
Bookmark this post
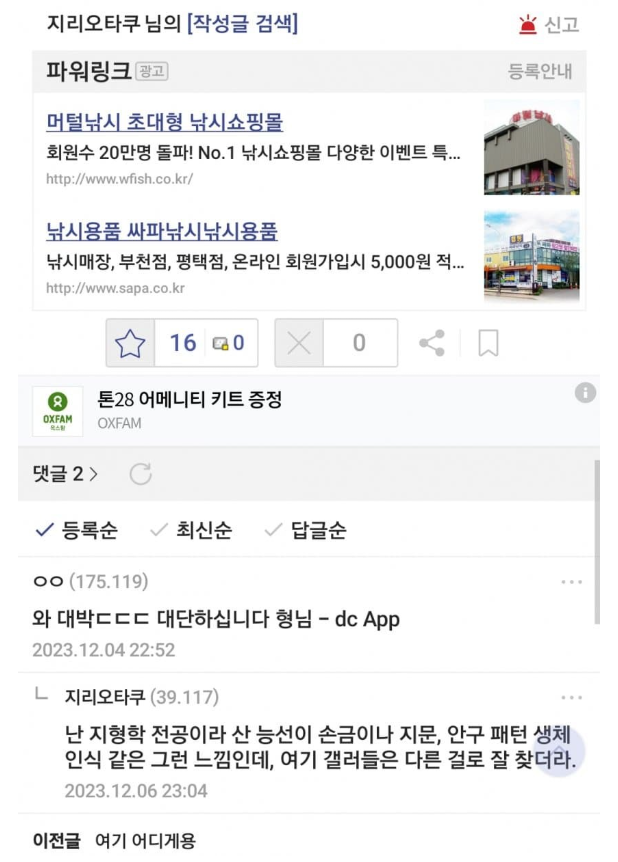tap(488, 344)
